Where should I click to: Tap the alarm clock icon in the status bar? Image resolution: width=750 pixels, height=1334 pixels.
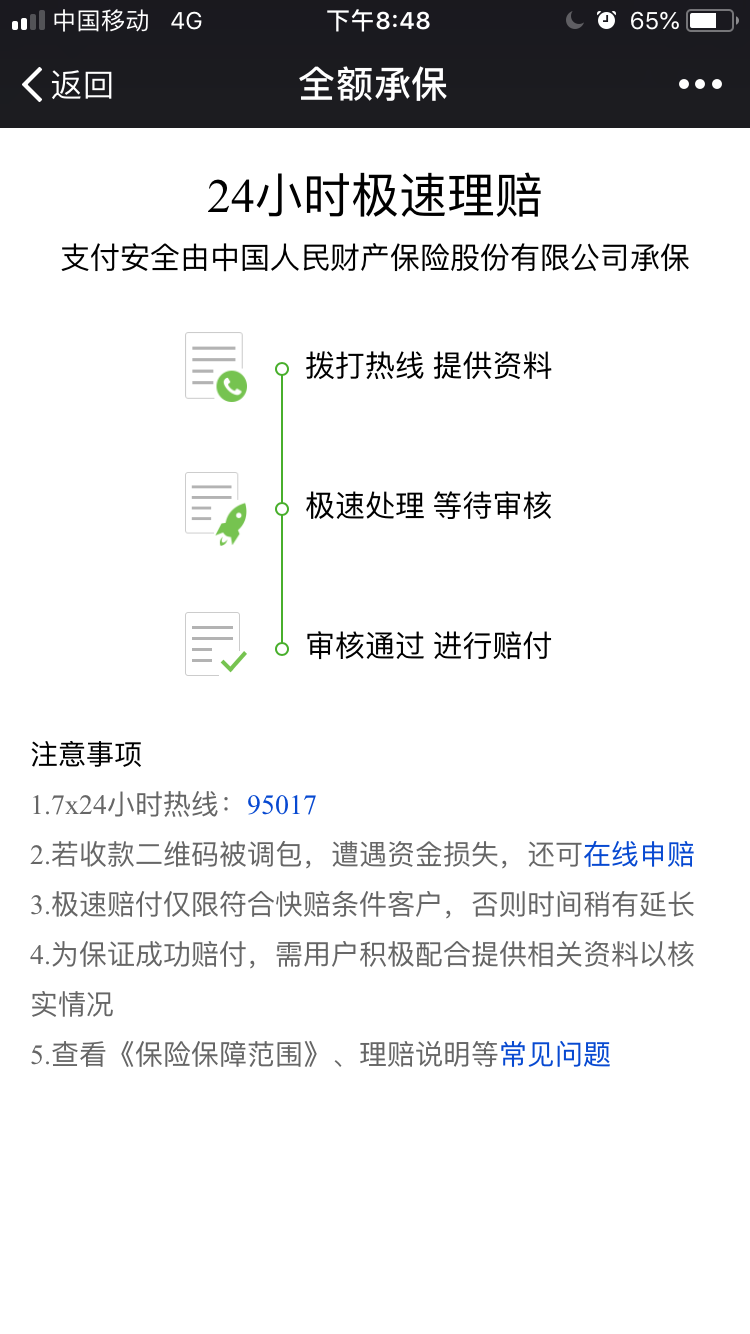pyautogui.click(x=604, y=18)
